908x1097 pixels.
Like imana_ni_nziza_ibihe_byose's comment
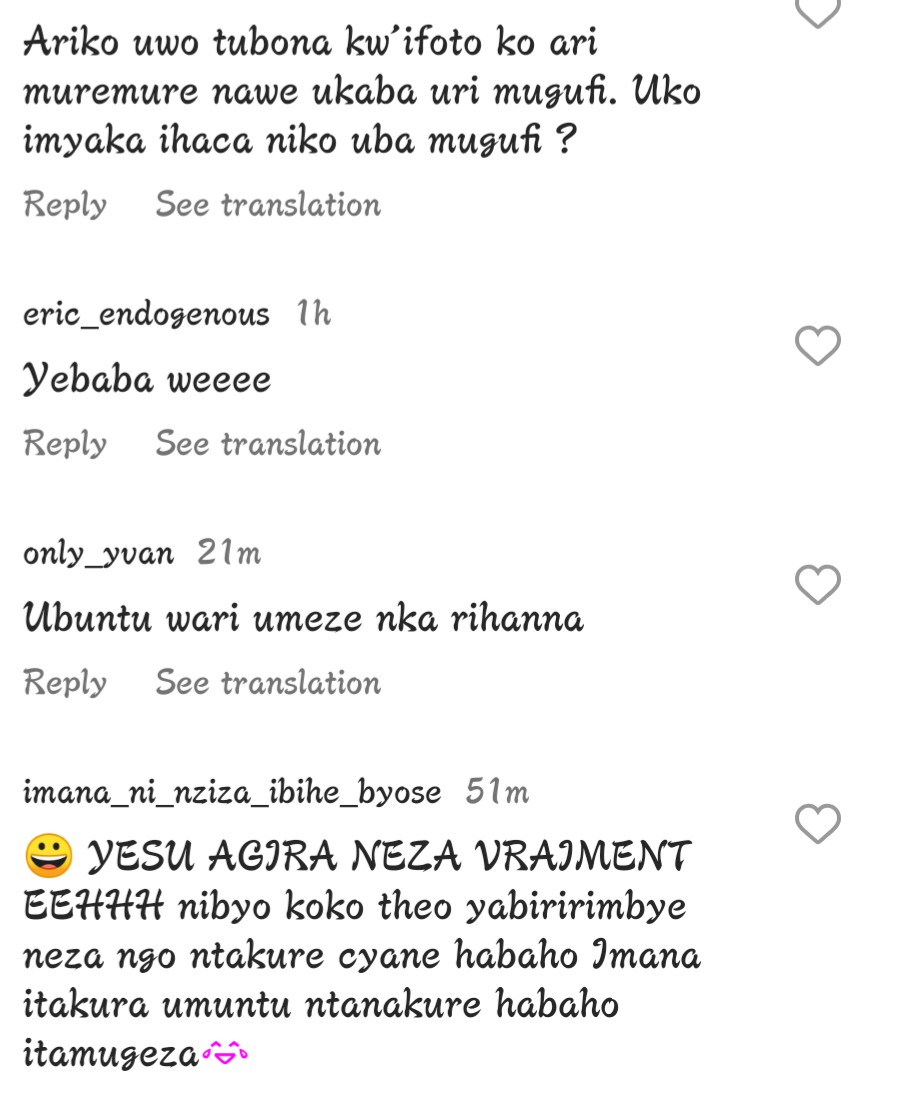(x=817, y=824)
